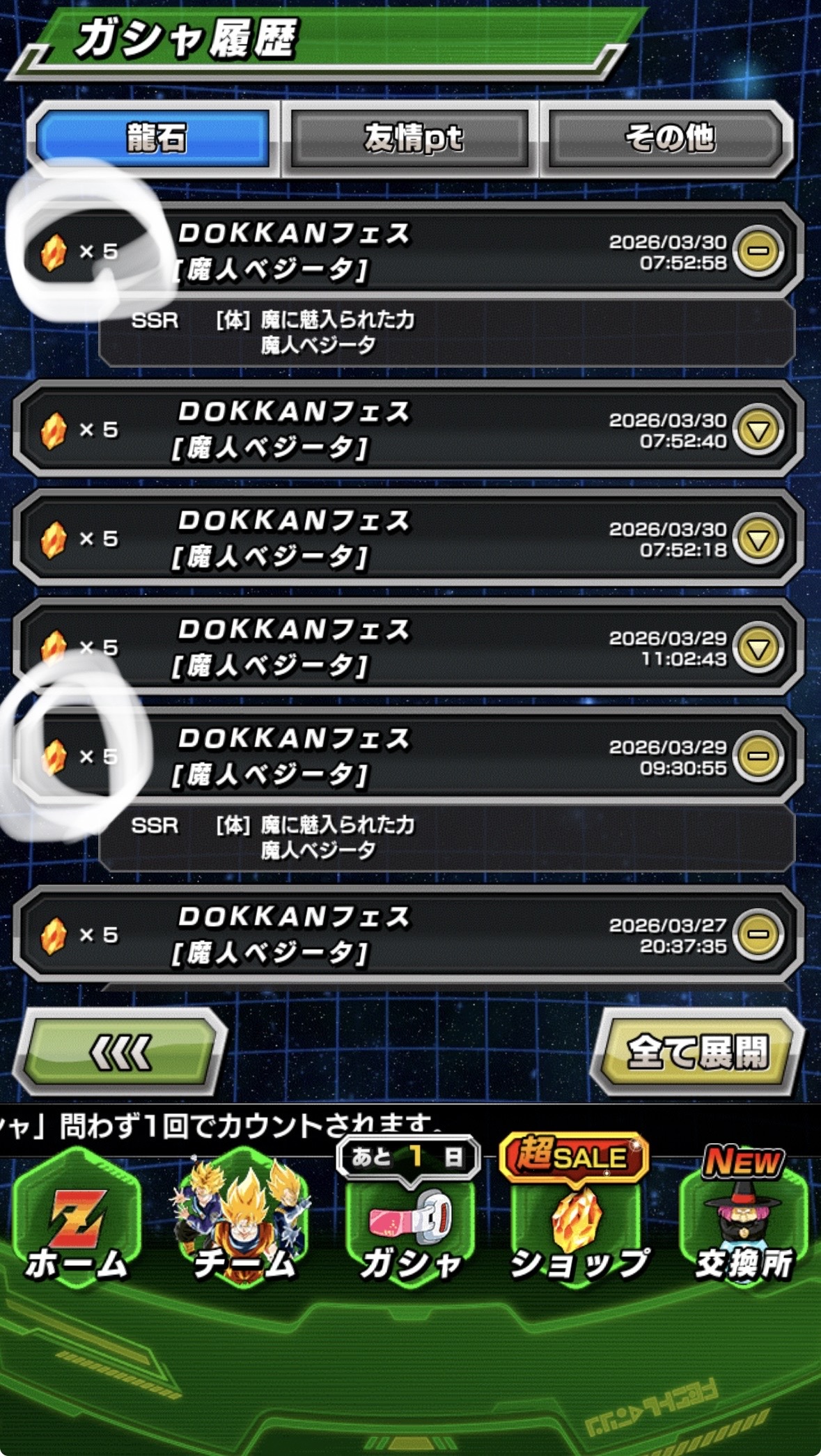
Task: Open the その他 tab
Action: pos(668,138)
